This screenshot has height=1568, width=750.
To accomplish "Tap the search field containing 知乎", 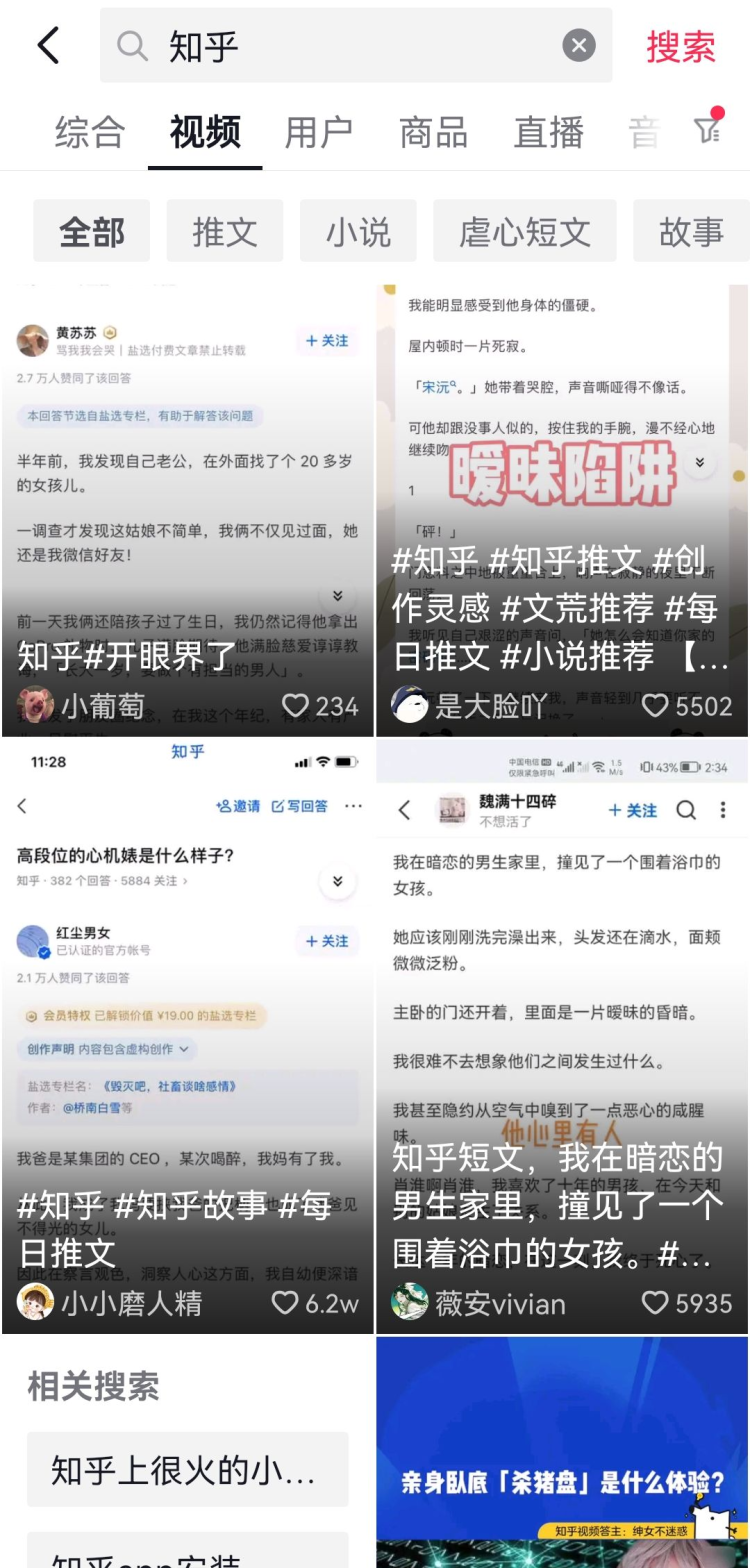I will [340, 46].
